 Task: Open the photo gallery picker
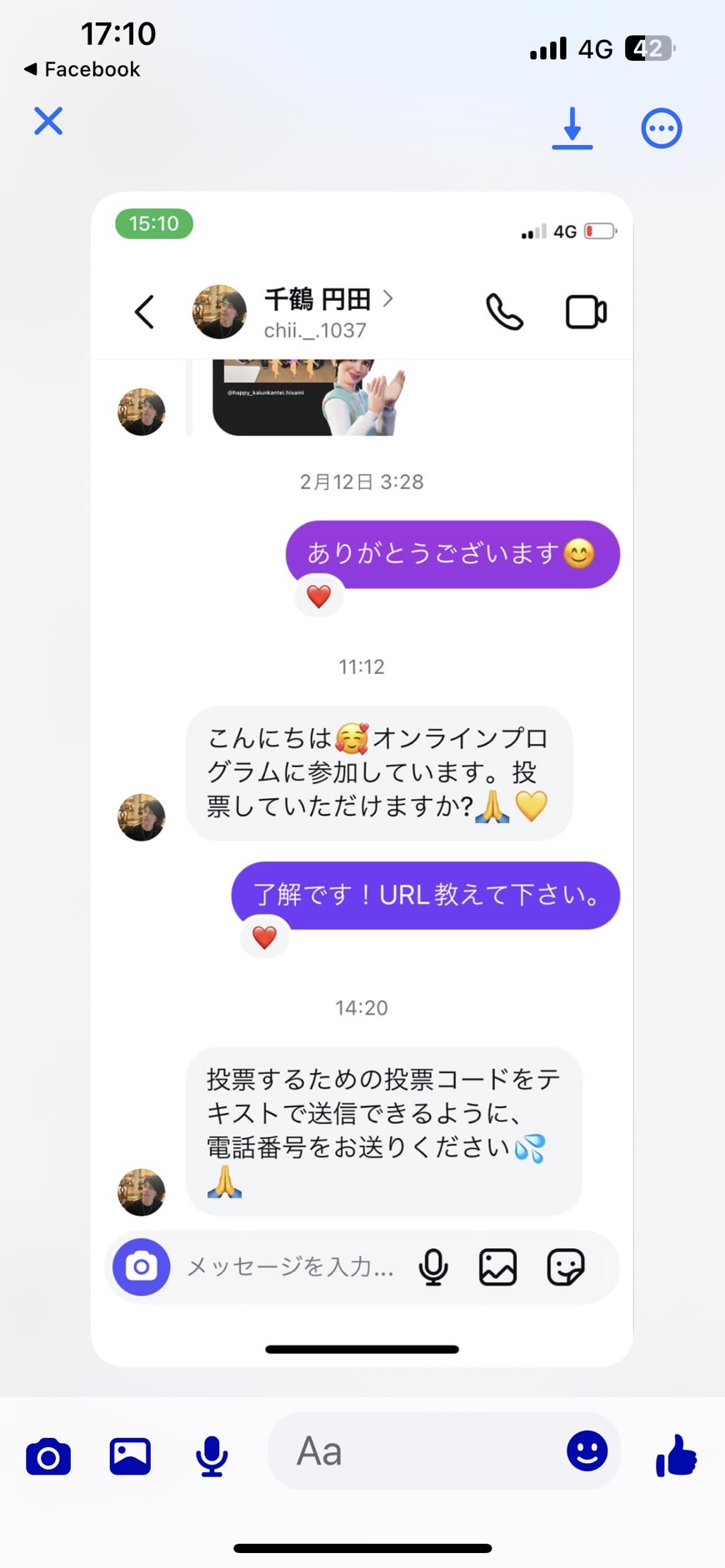click(x=130, y=1456)
